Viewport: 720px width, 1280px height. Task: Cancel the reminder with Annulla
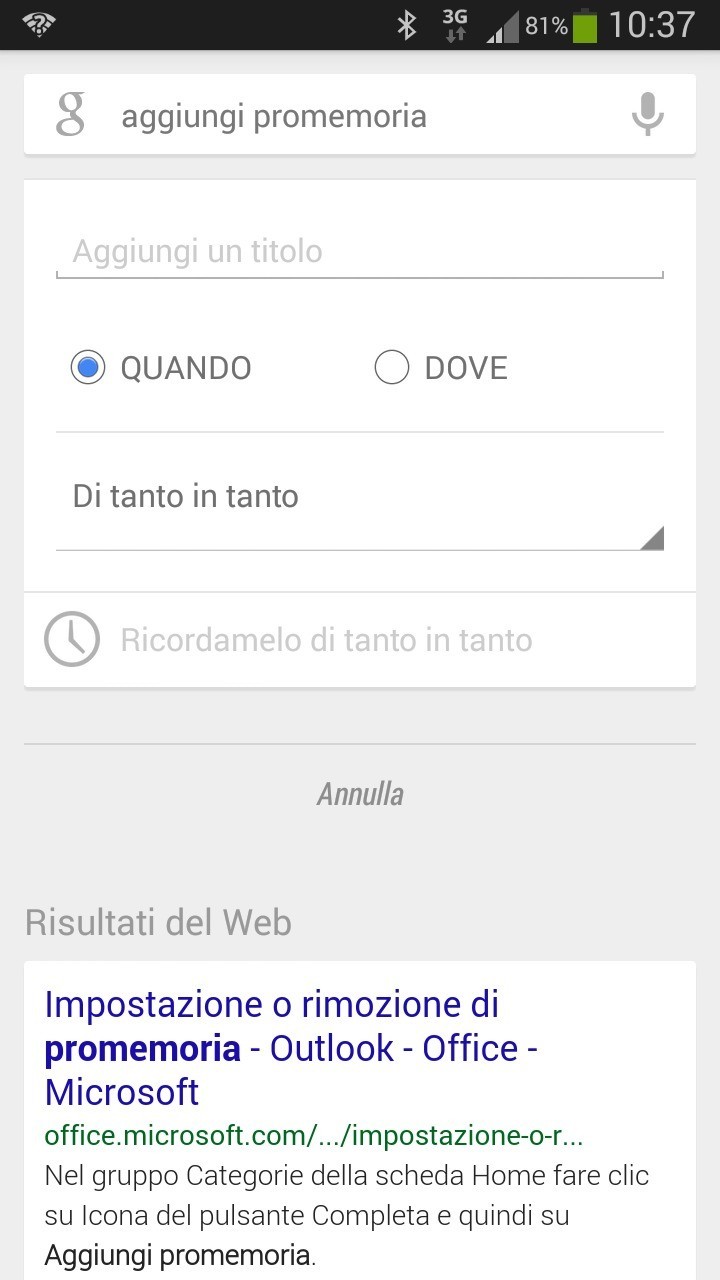[x=360, y=794]
